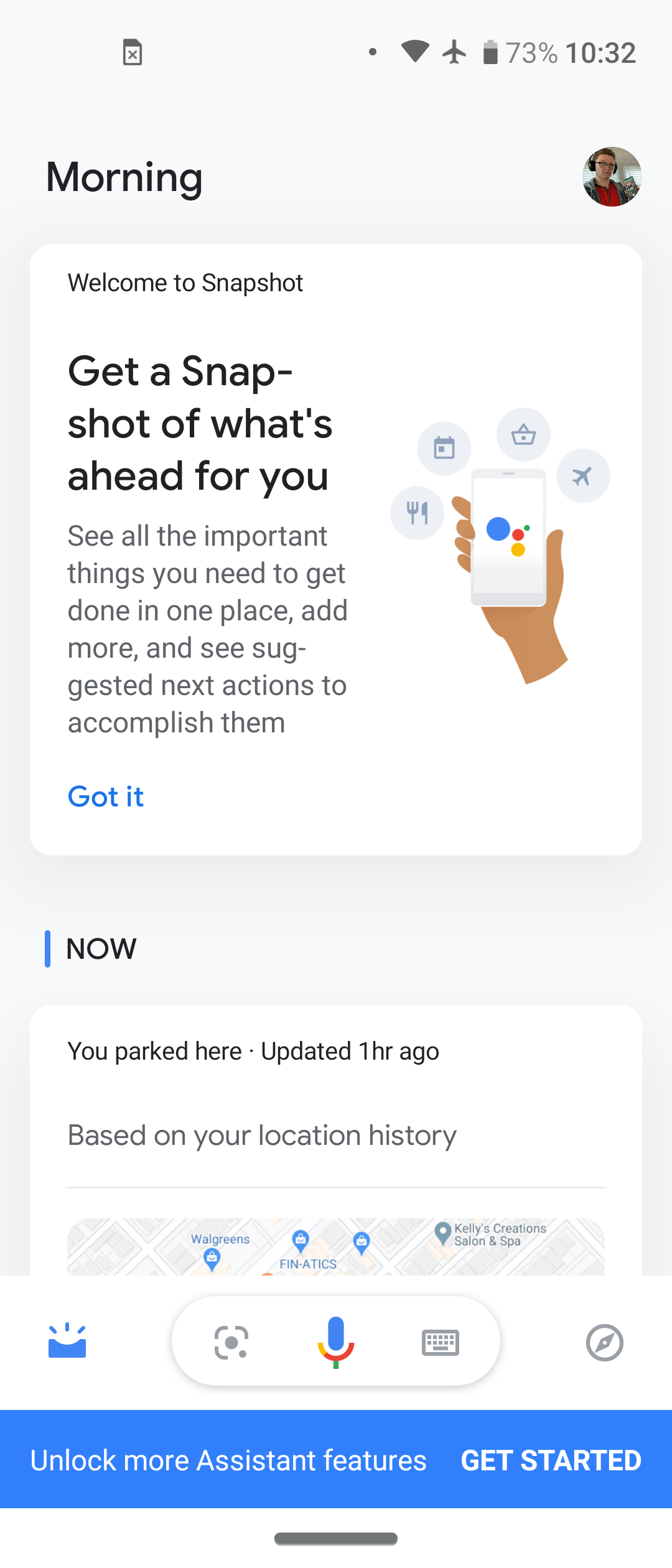Open the keyboard input for Assistant
Image resolution: width=672 pixels, height=1568 pixels.
point(441,1342)
